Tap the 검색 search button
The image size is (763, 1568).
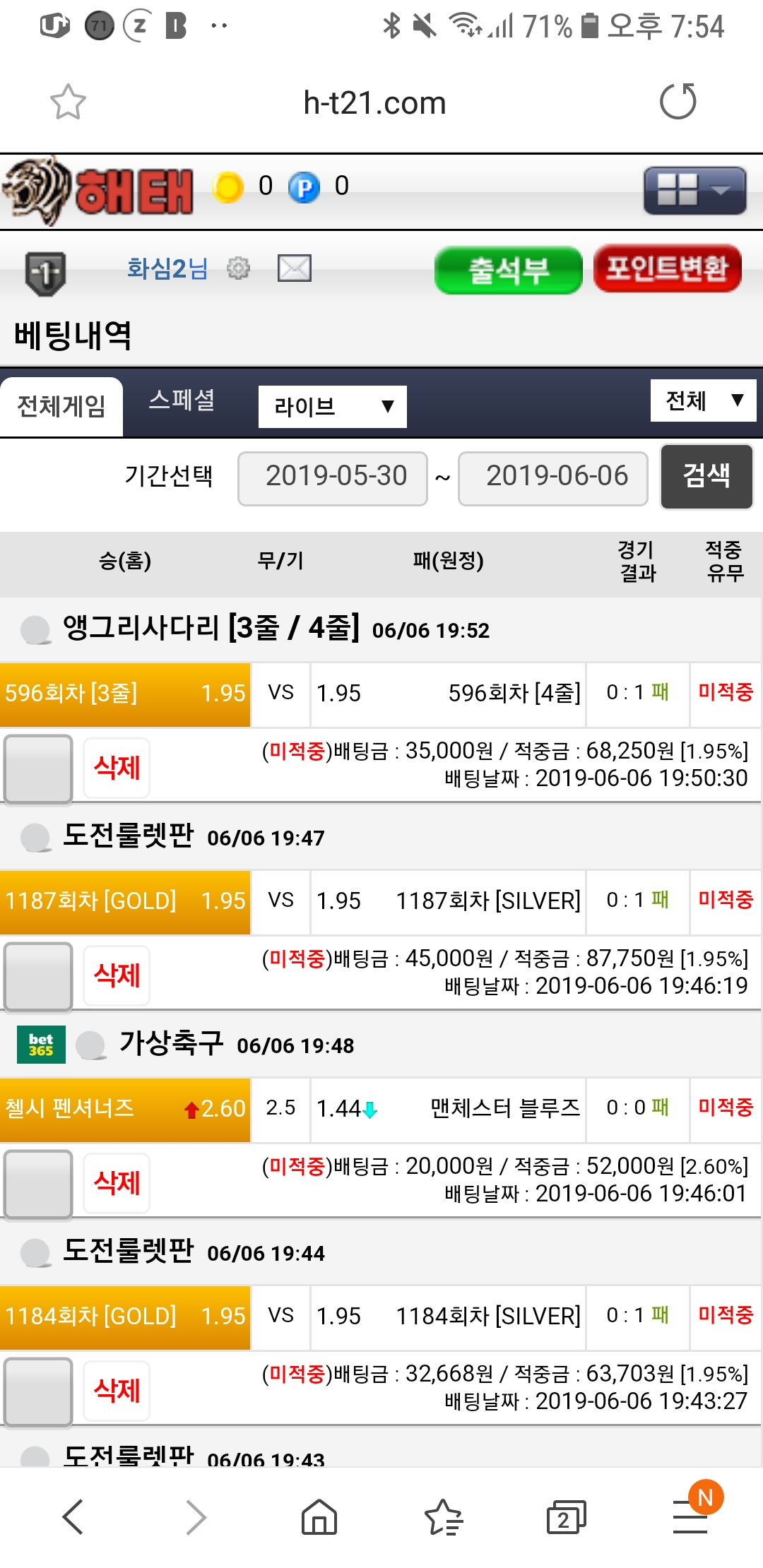coord(706,477)
